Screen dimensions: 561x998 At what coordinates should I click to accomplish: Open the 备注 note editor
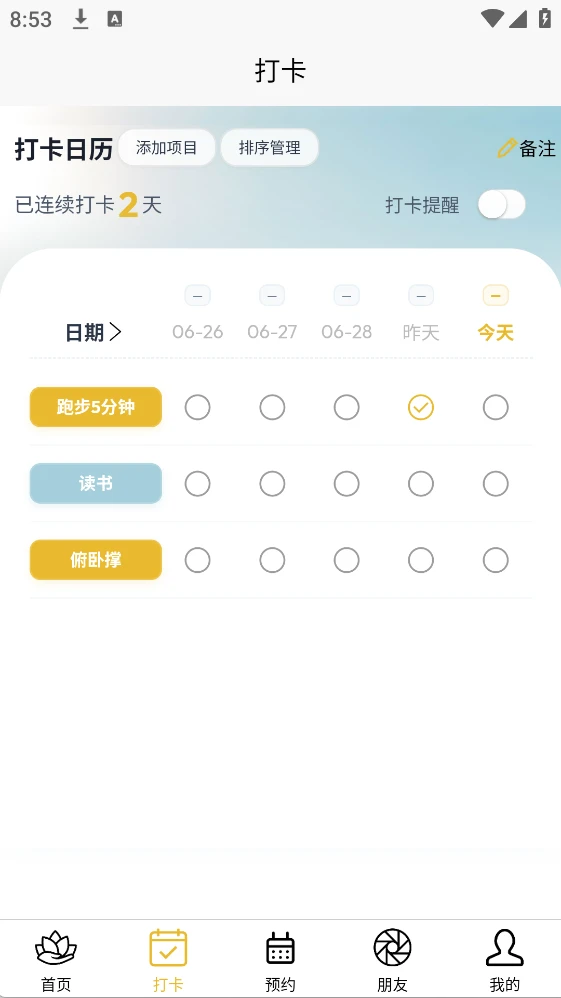pyautogui.click(x=526, y=148)
